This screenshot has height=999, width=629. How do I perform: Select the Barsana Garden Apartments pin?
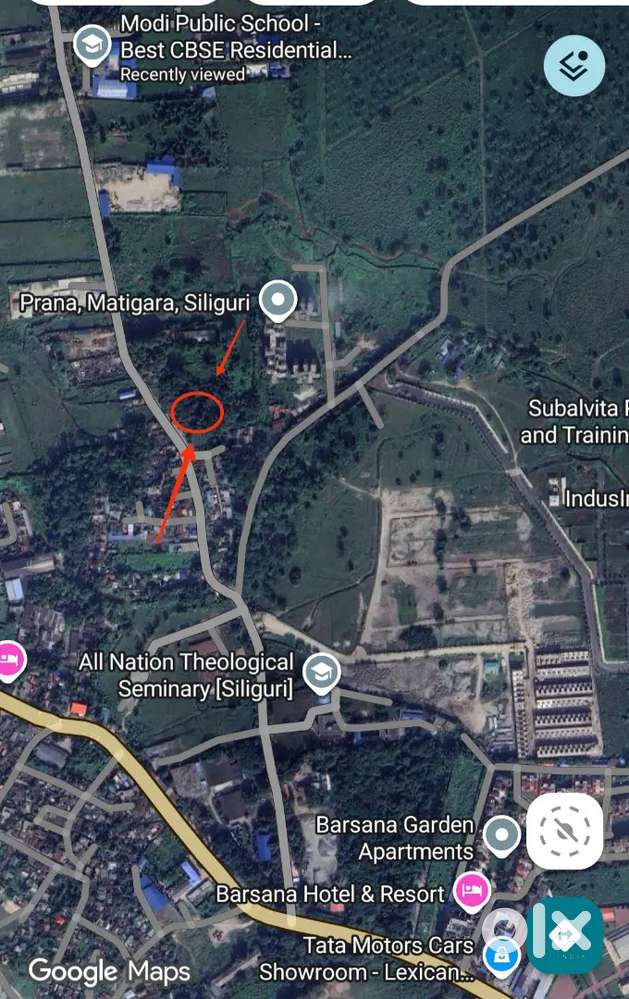[501, 834]
